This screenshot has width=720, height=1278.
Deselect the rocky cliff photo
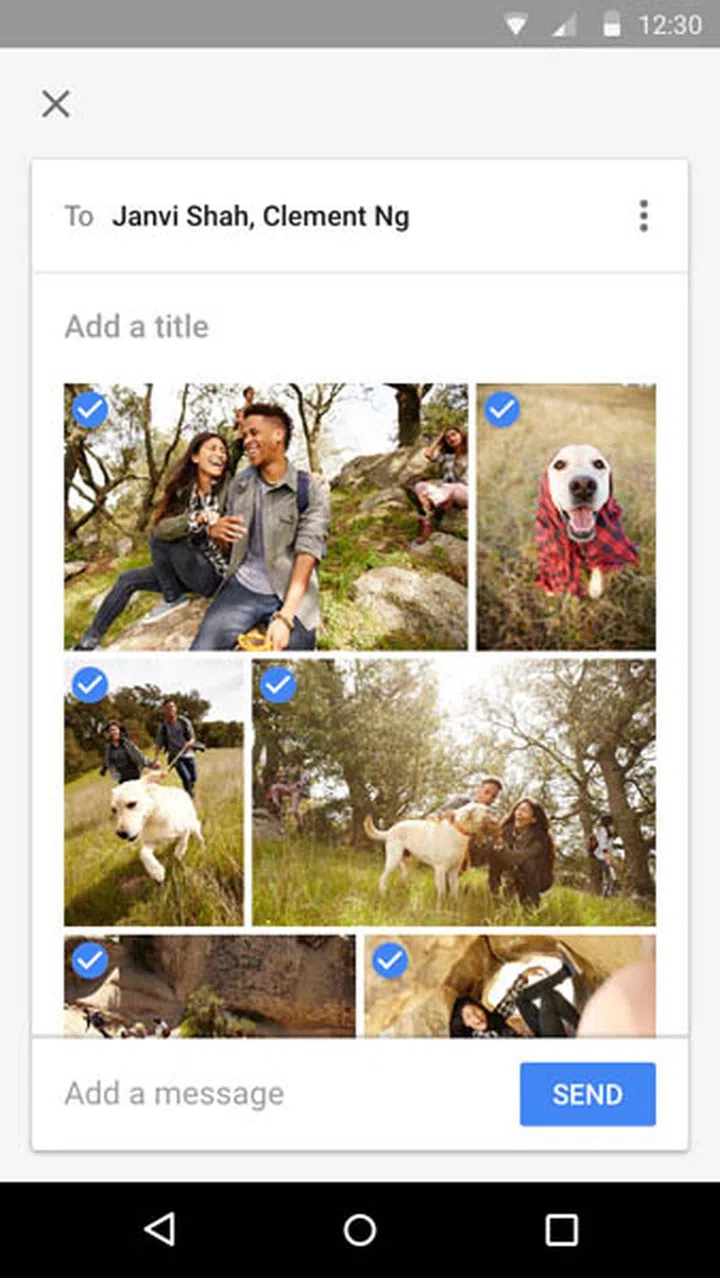click(91, 960)
